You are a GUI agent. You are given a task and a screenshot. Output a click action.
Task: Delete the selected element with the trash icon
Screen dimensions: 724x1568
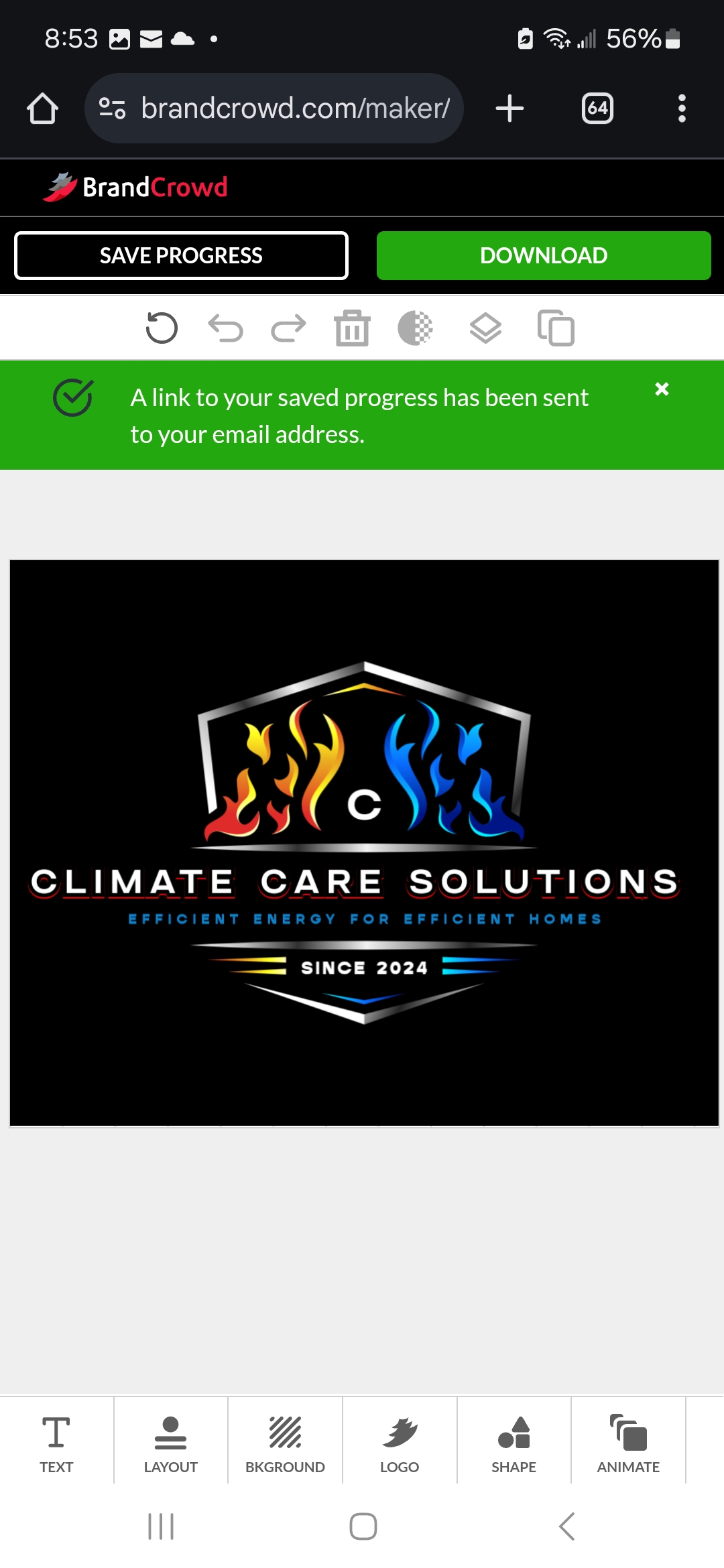pos(352,328)
